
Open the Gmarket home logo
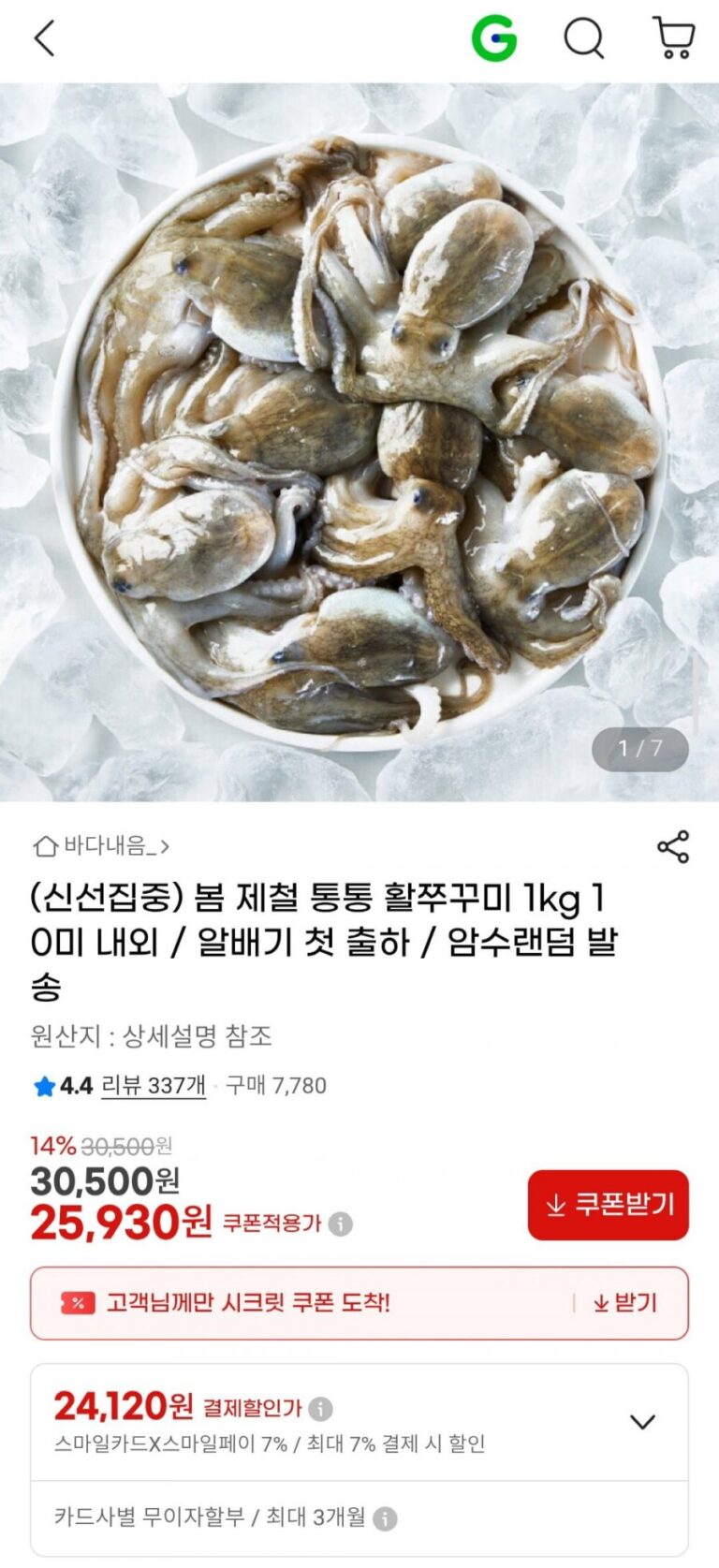(493, 39)
